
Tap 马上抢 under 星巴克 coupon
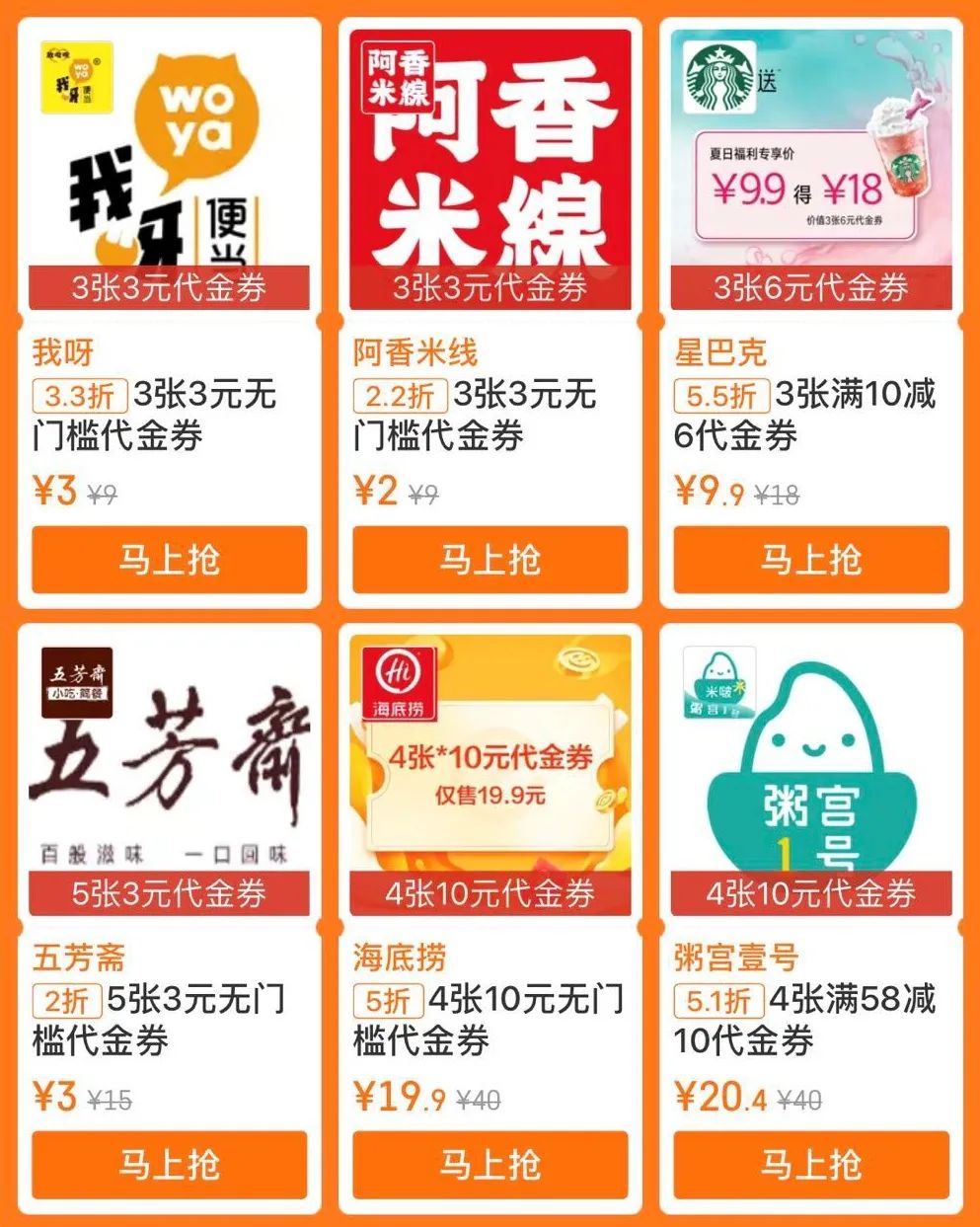[810, 560]
